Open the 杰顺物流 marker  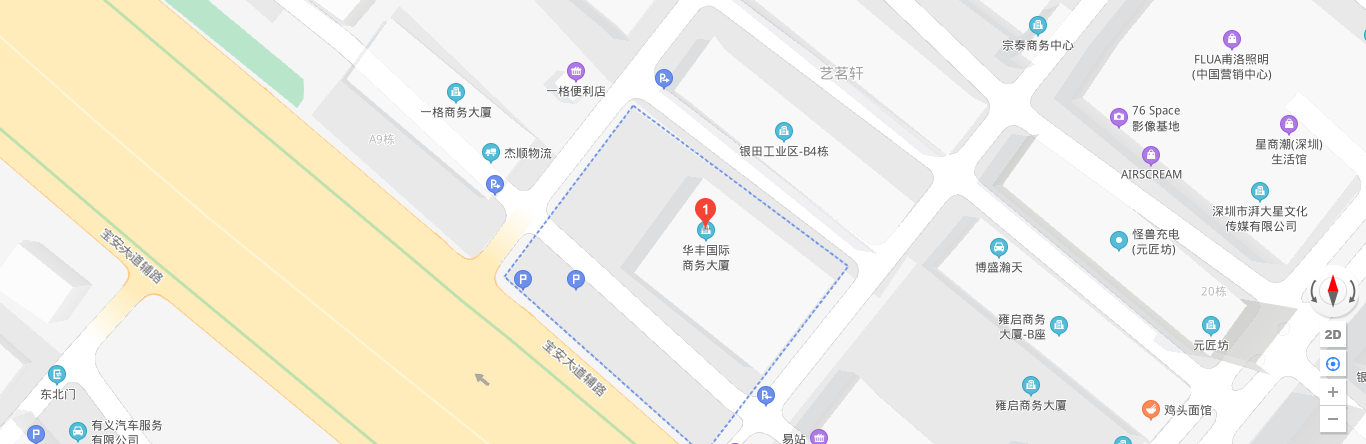[491, 153]
